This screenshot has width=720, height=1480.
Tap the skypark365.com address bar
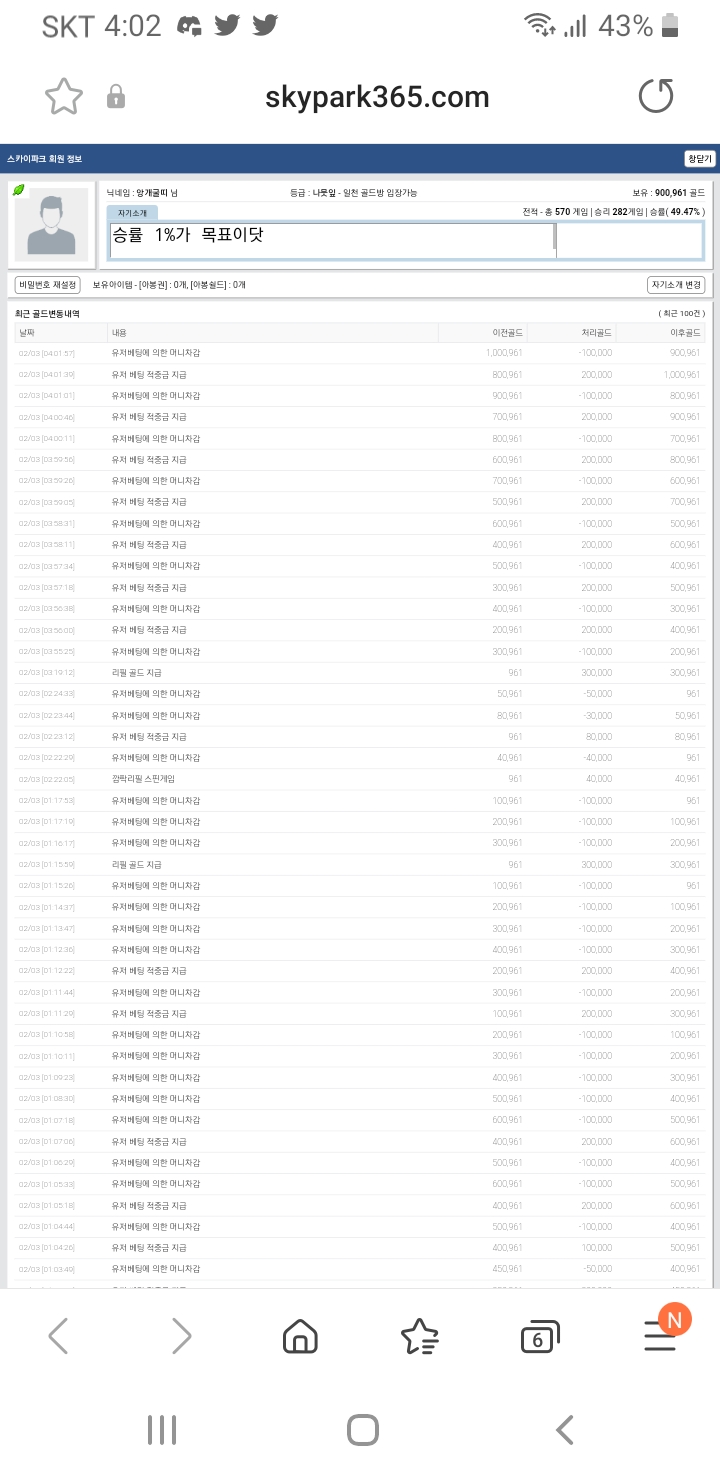click(x=377, y=97)
